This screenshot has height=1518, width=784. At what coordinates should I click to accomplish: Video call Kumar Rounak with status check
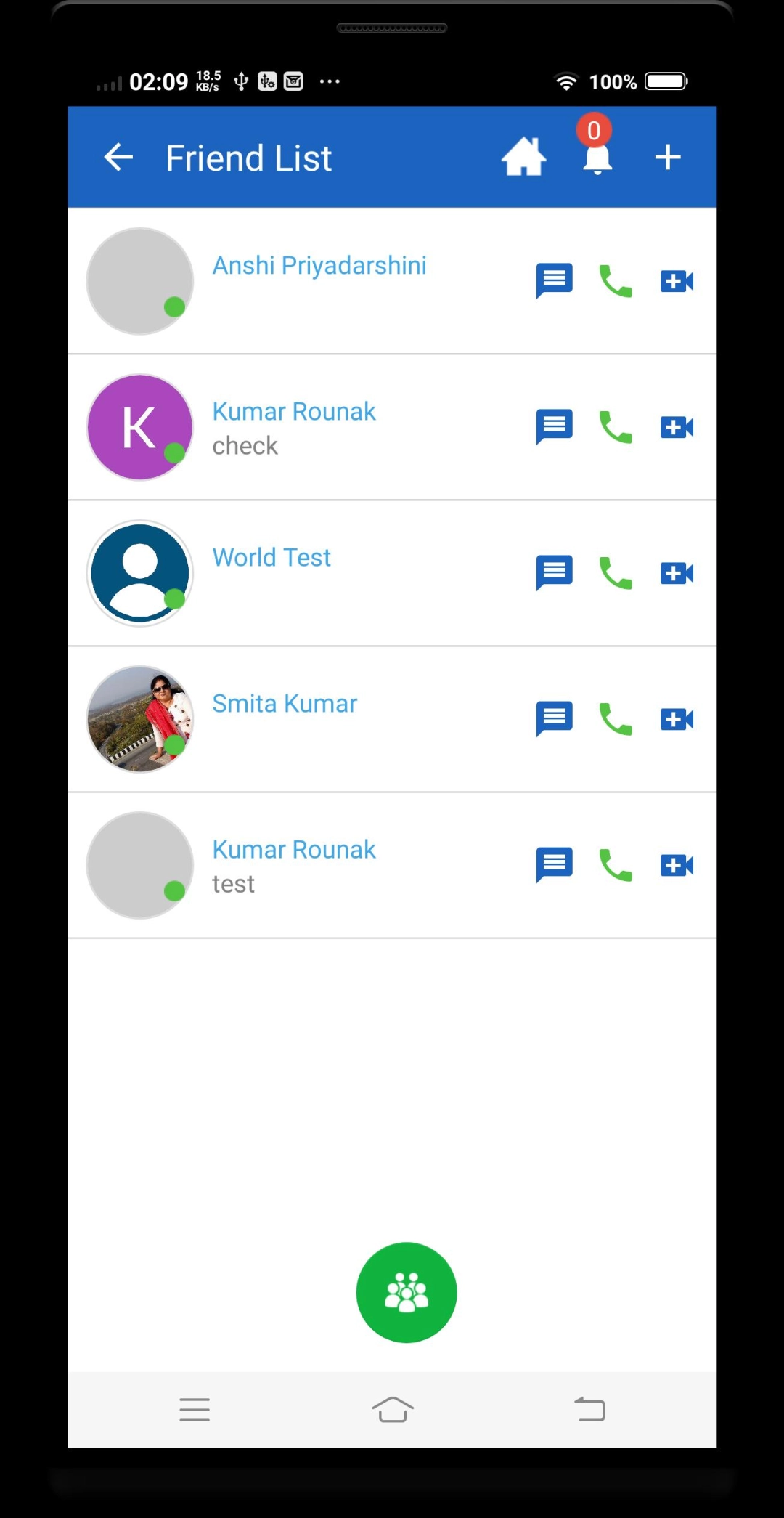tap(677, 427)
